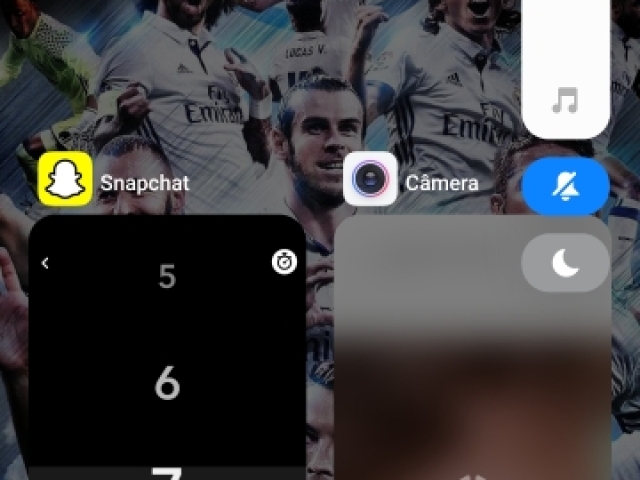Image resolution: width=640 pixels, height=480 pixels.
Task: Toggle the silent mode bell button
Action: 565,187
